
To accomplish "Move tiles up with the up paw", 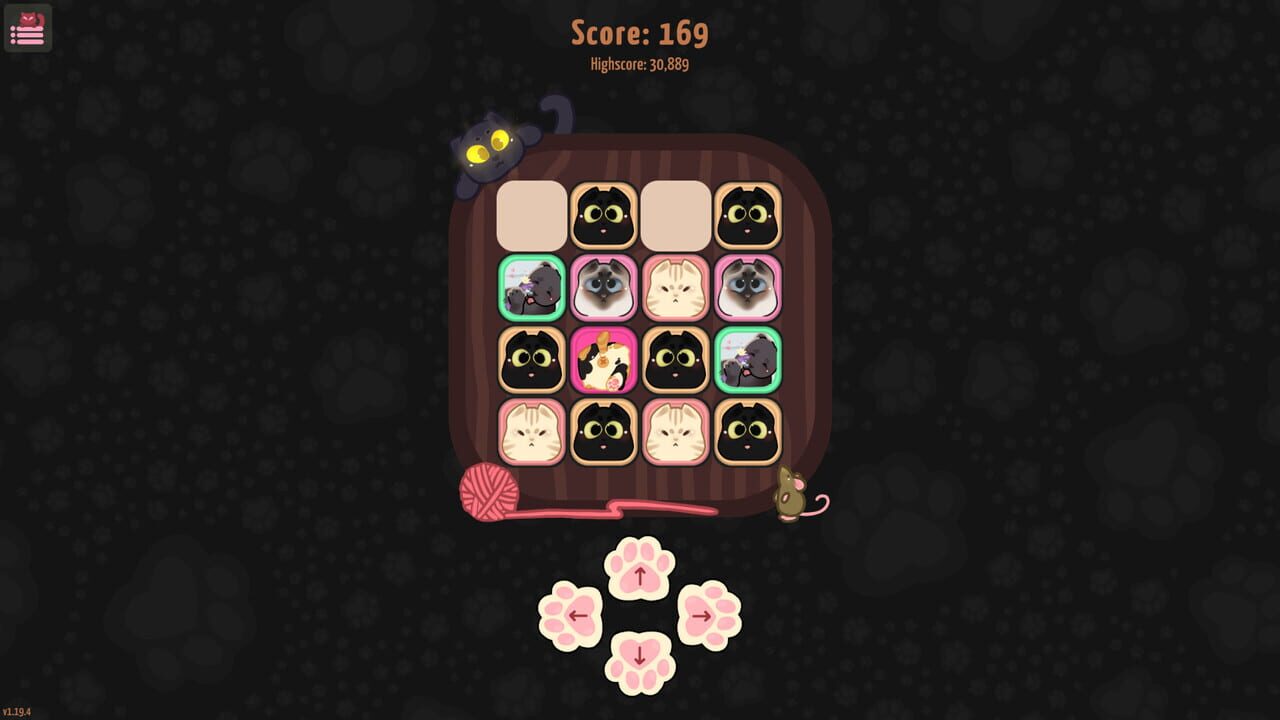I will 640,570.
